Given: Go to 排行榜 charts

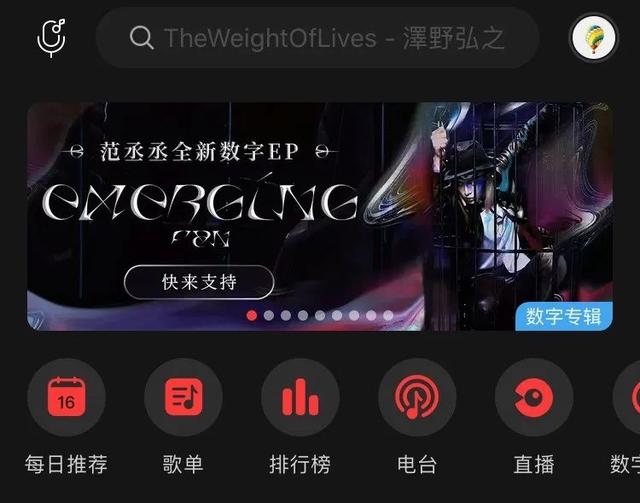Looking at the screenshot, I should (x=300, y=398).
